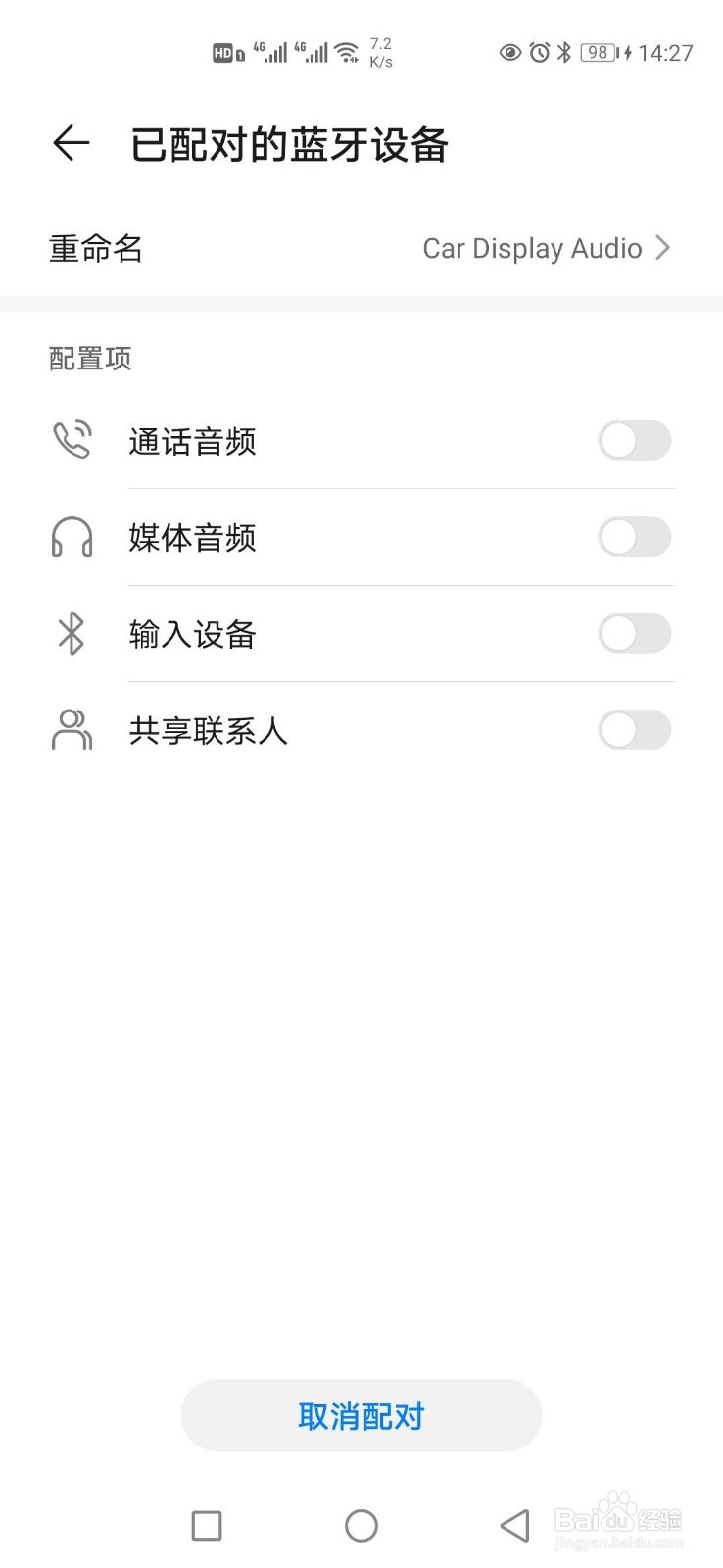Open recent apps from the navigation bar
The width and height of the screenshot is (723, 1568).
coord(207,1525)
